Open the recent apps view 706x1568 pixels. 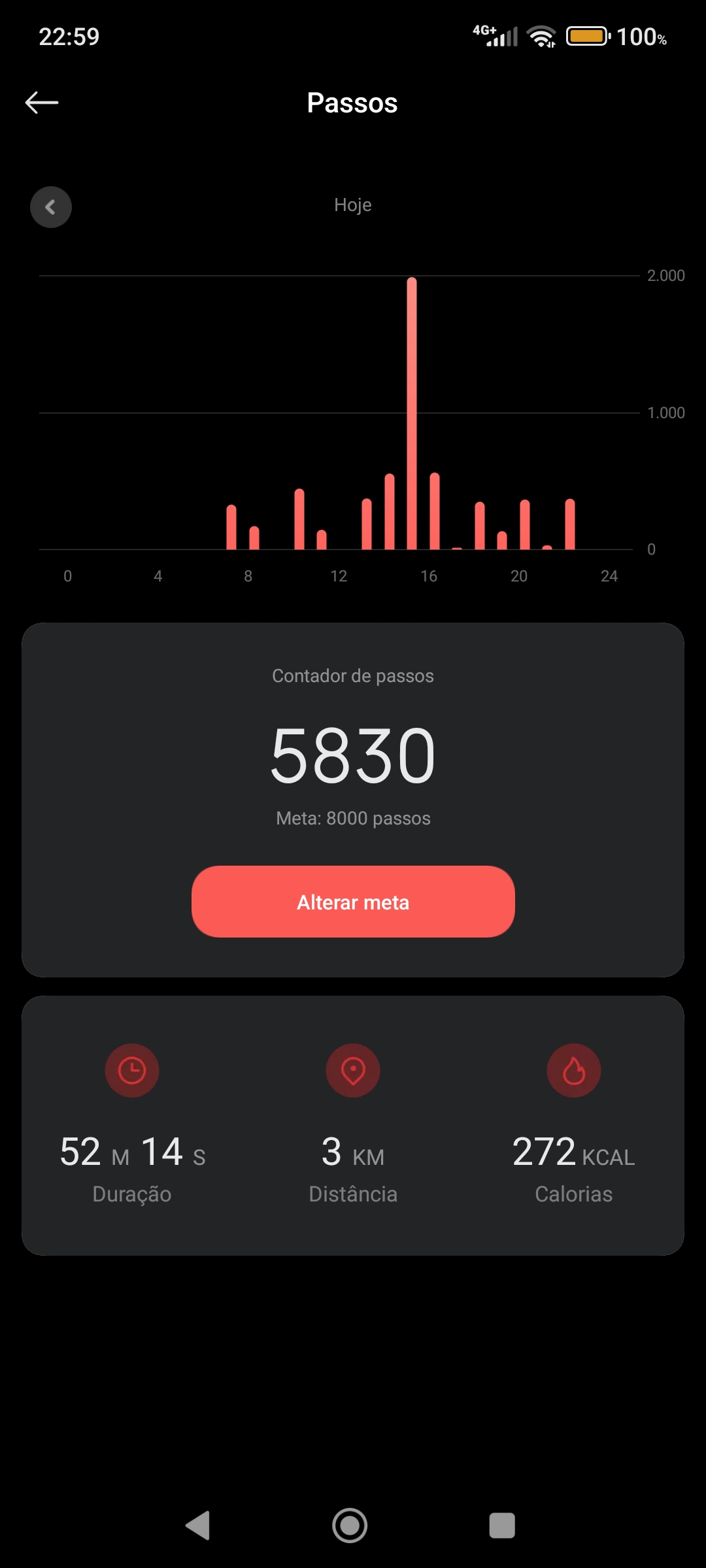(x=502, y=1526)
